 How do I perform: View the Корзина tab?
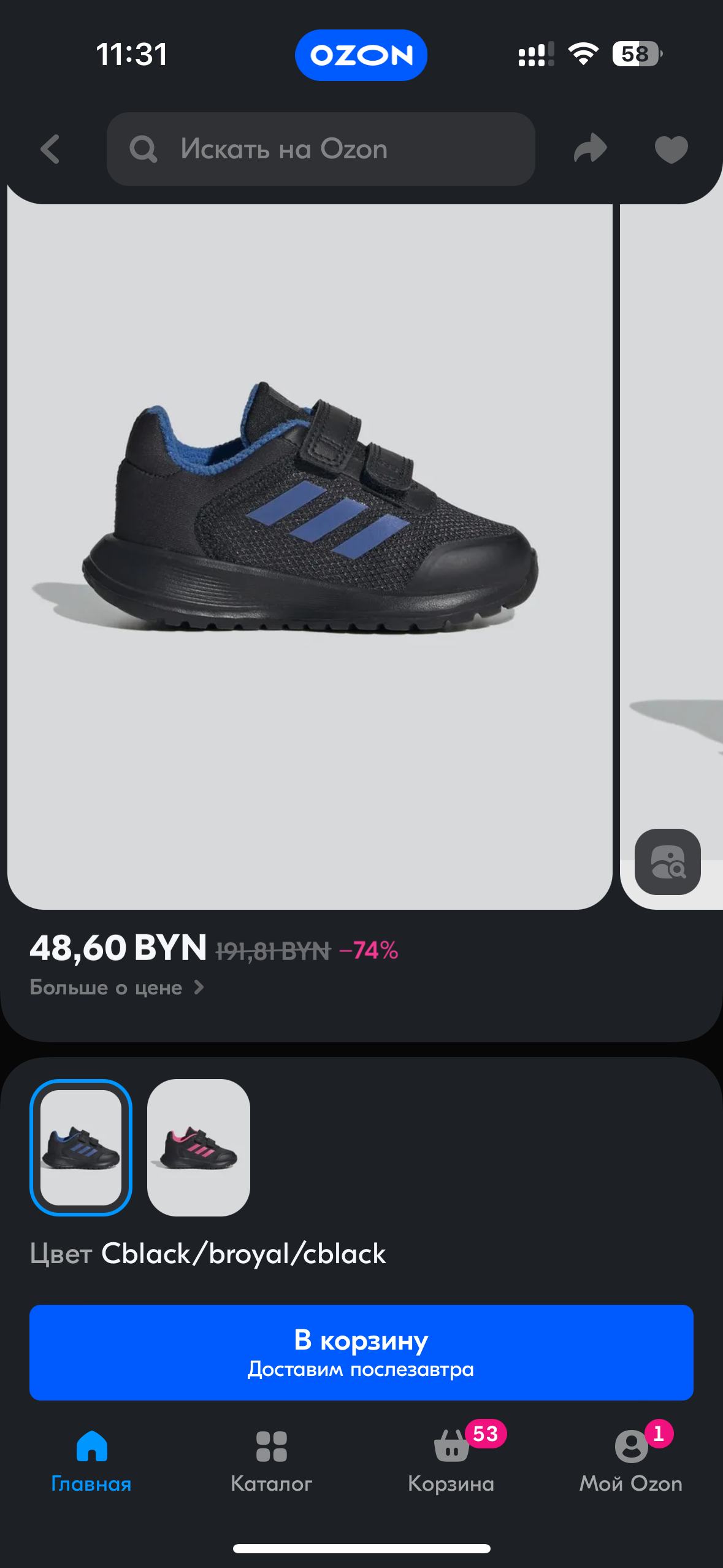[x=451, y=1460]
